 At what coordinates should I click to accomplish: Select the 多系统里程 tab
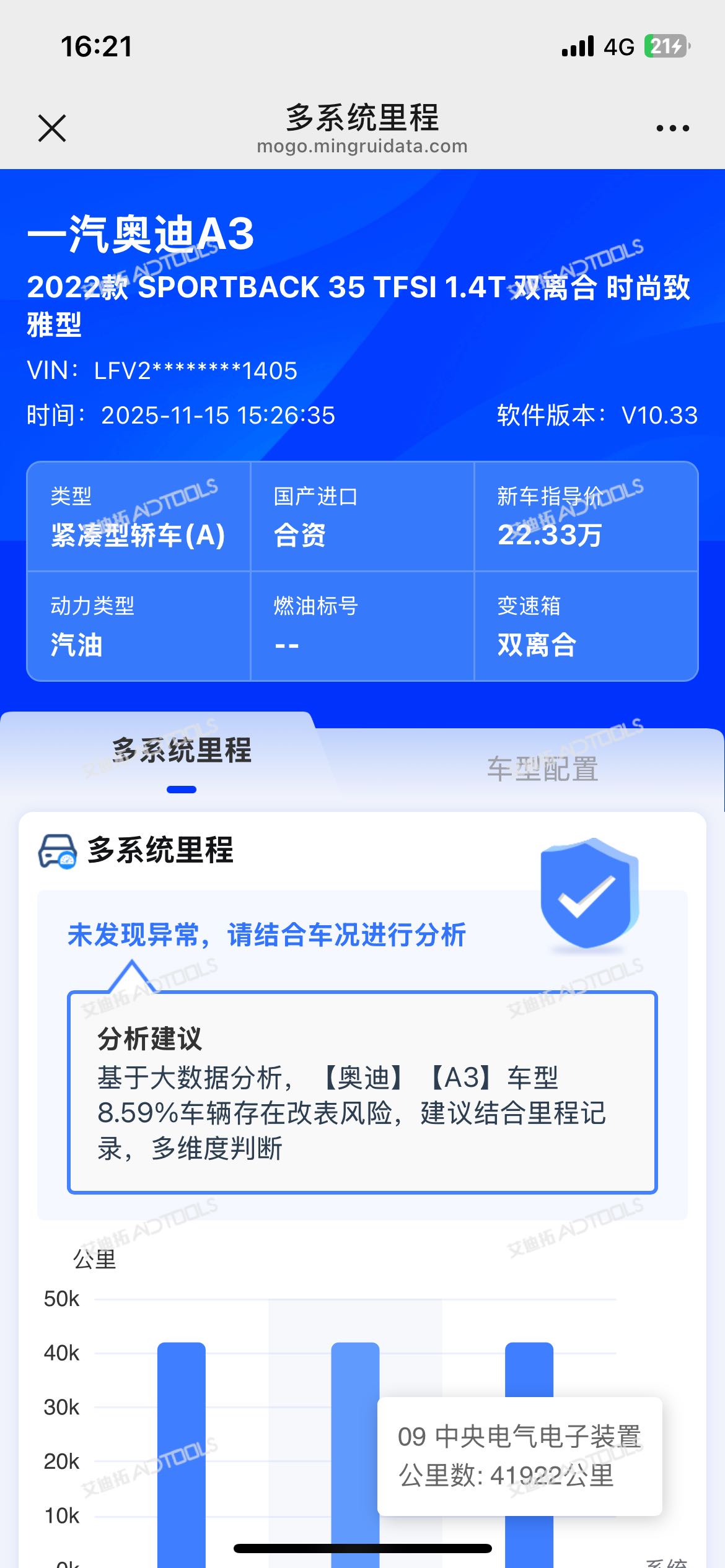pos(182,751)
